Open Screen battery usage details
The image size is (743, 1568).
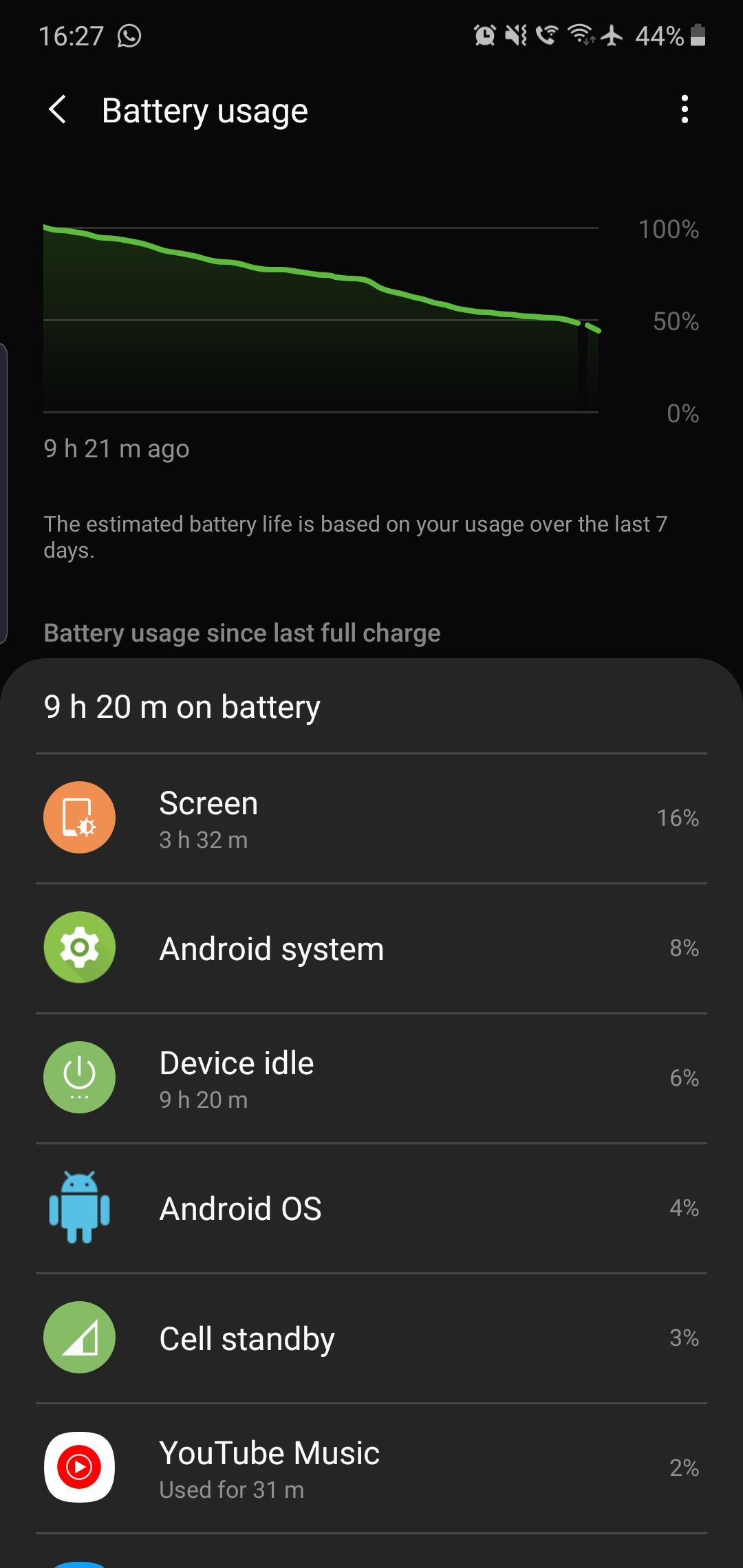click(x=371, y=818)
